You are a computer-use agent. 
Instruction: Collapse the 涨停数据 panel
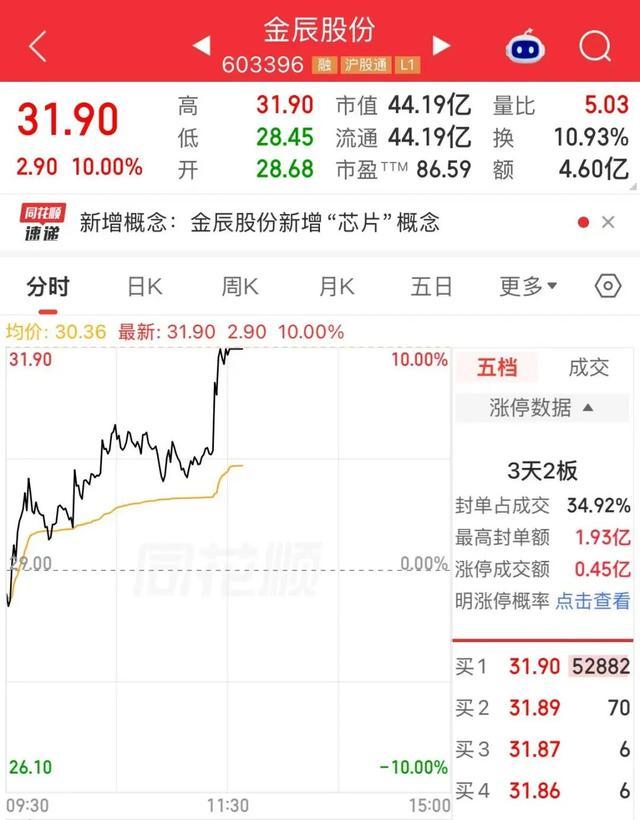pos(542,407)
